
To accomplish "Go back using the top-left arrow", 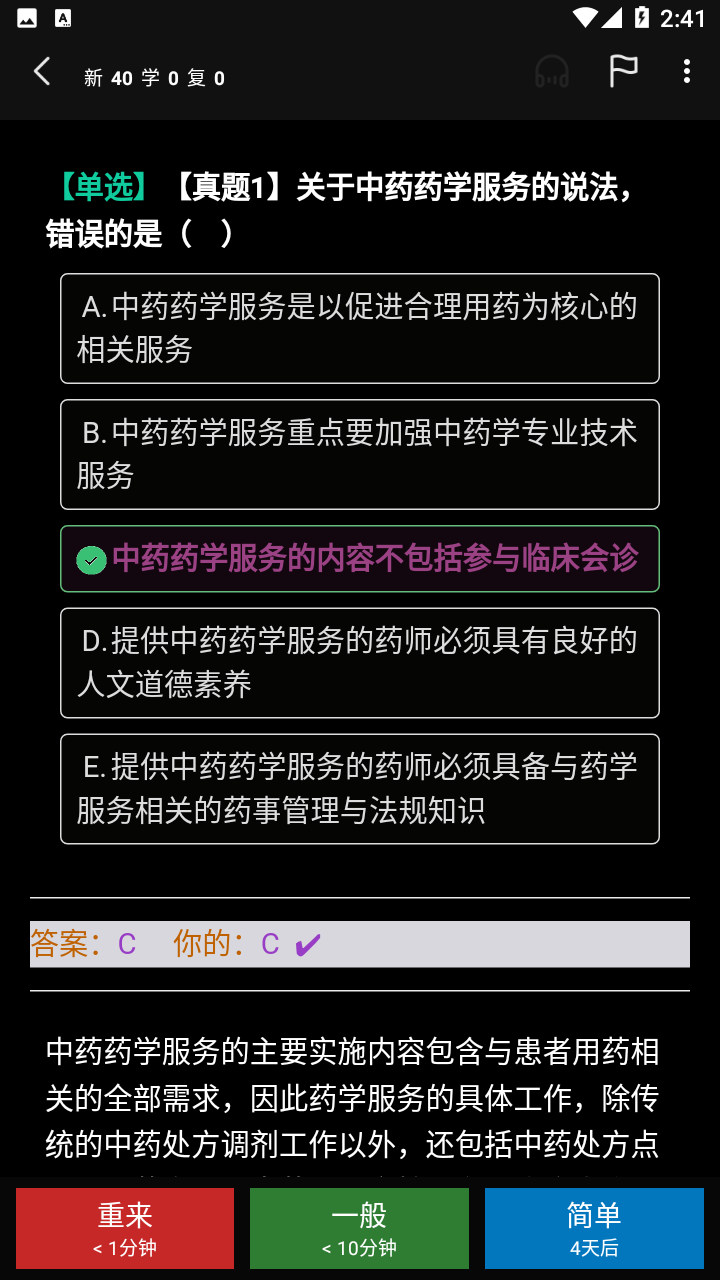I will click(42, 72).
